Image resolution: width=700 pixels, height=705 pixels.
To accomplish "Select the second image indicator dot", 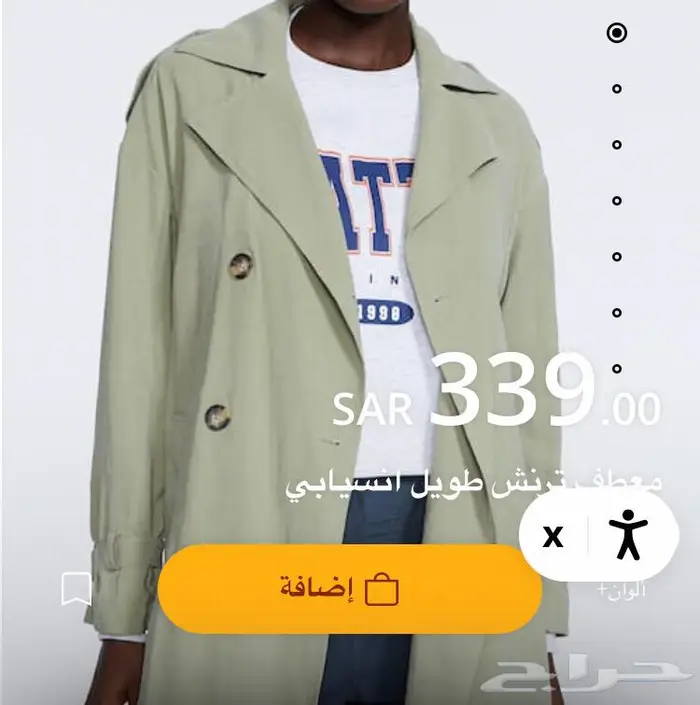I will point(617,89).
